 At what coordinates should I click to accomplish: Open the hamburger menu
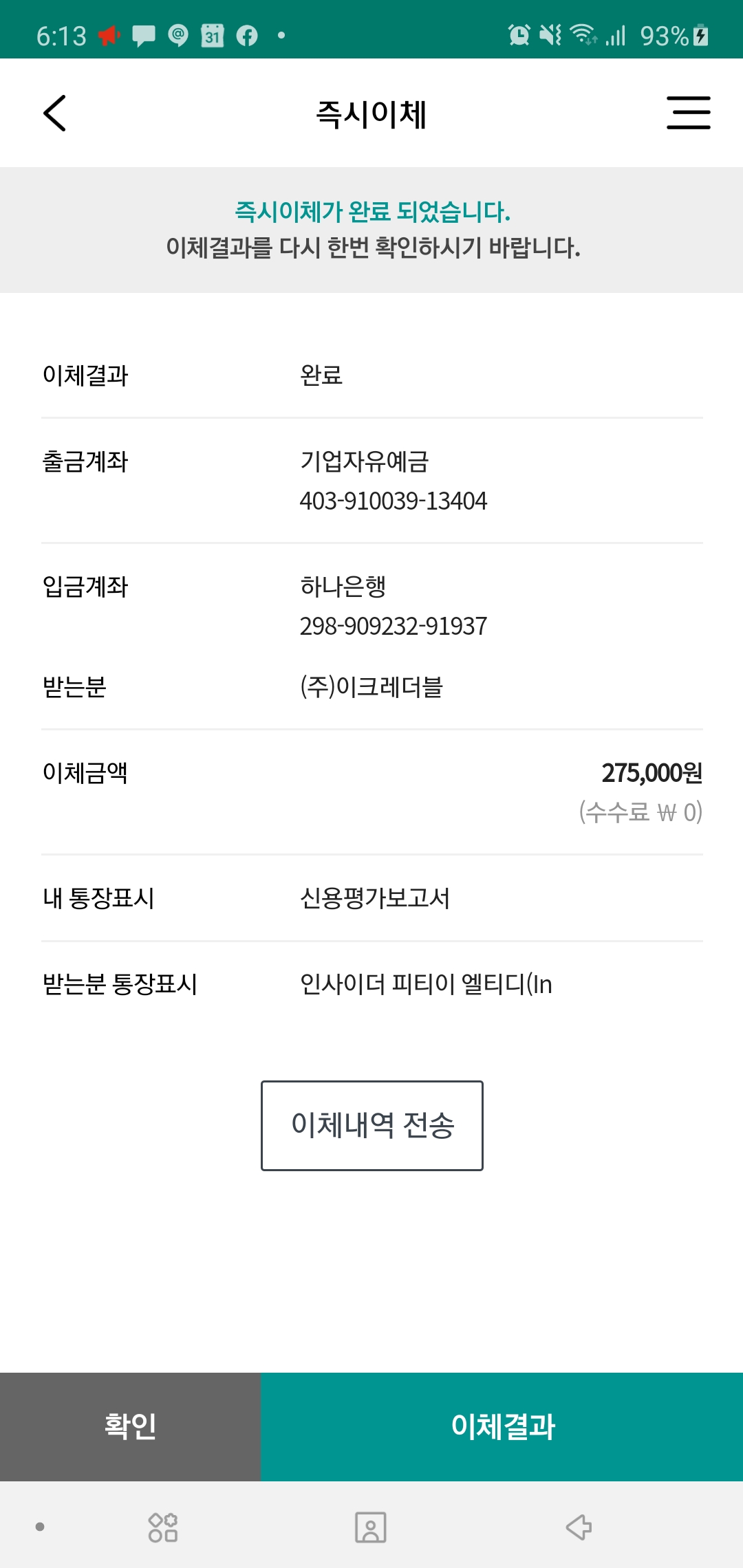(x=688, y=113)
